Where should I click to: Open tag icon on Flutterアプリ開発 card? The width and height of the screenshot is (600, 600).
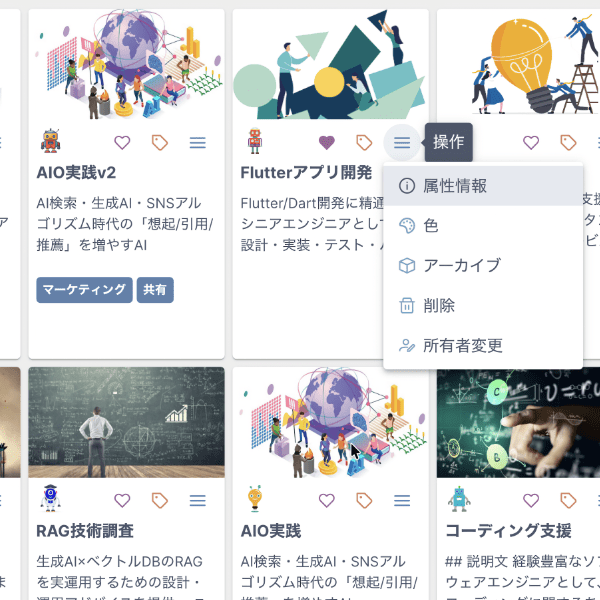tap(364, 143)
